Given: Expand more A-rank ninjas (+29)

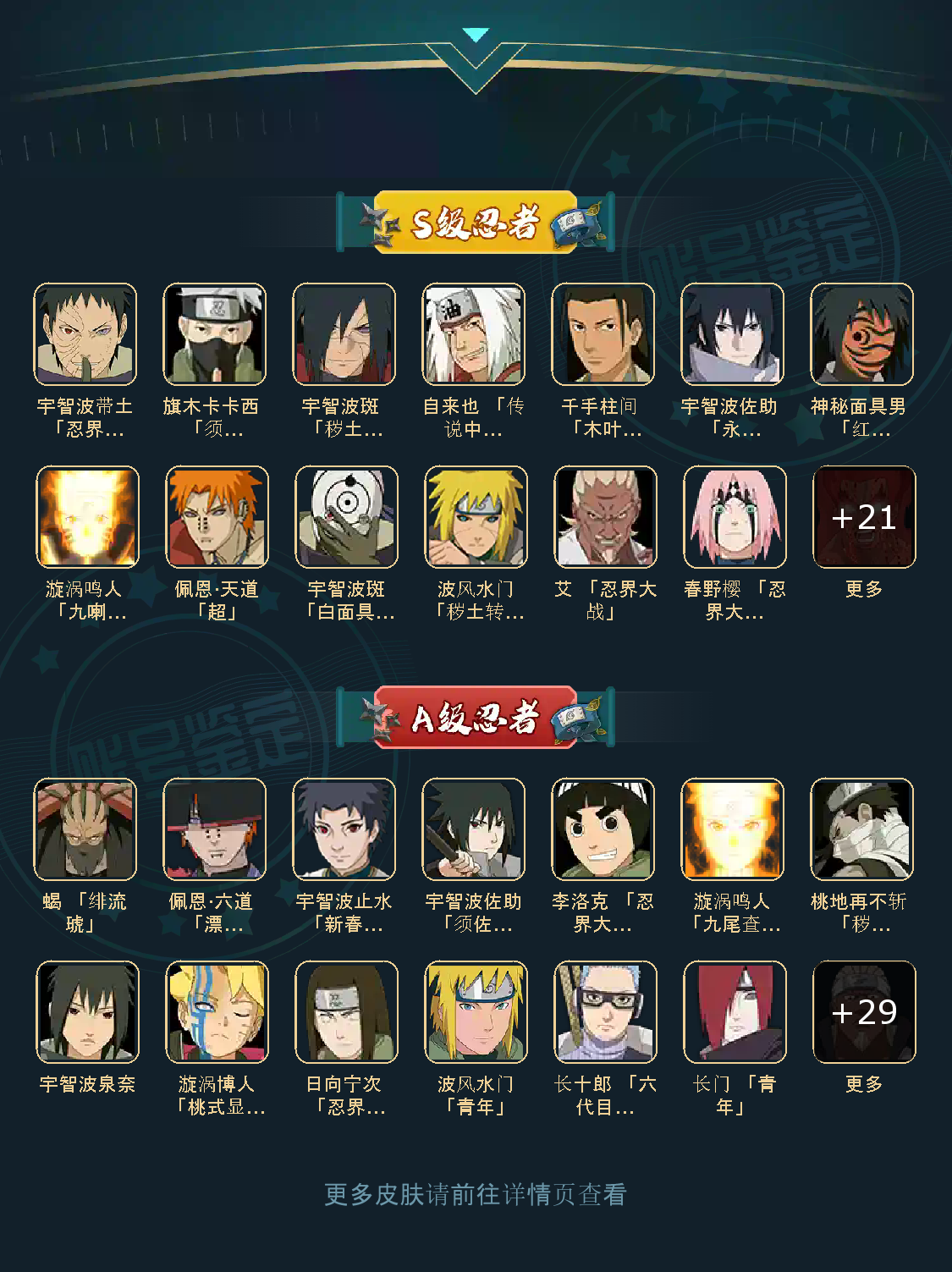Looking at the screenshot, I should (864, 1012).
